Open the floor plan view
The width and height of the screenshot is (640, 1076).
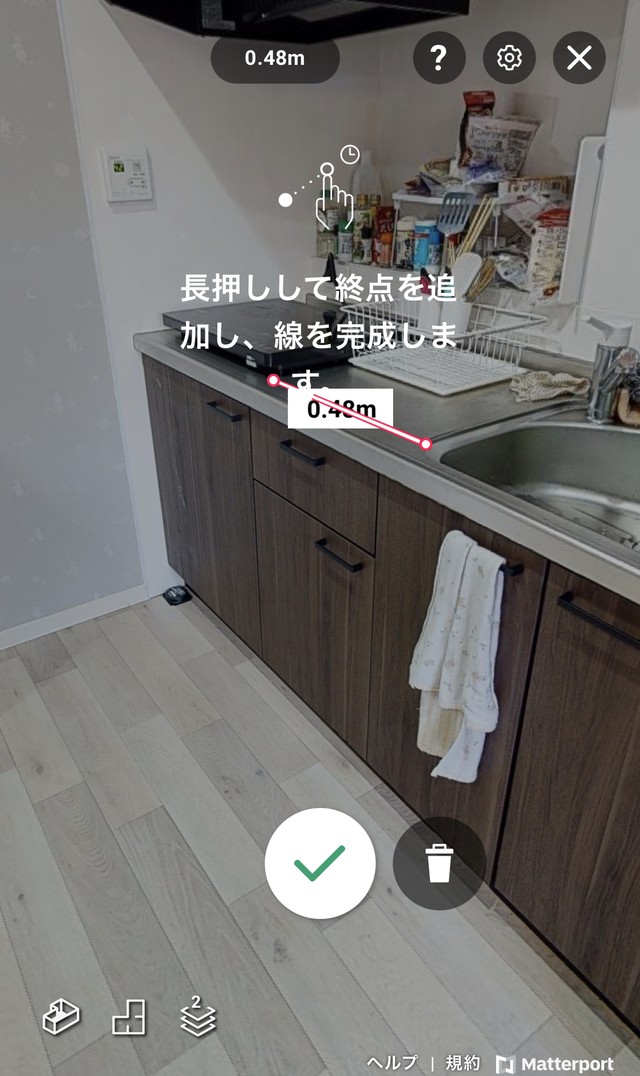coord(129,1018)
